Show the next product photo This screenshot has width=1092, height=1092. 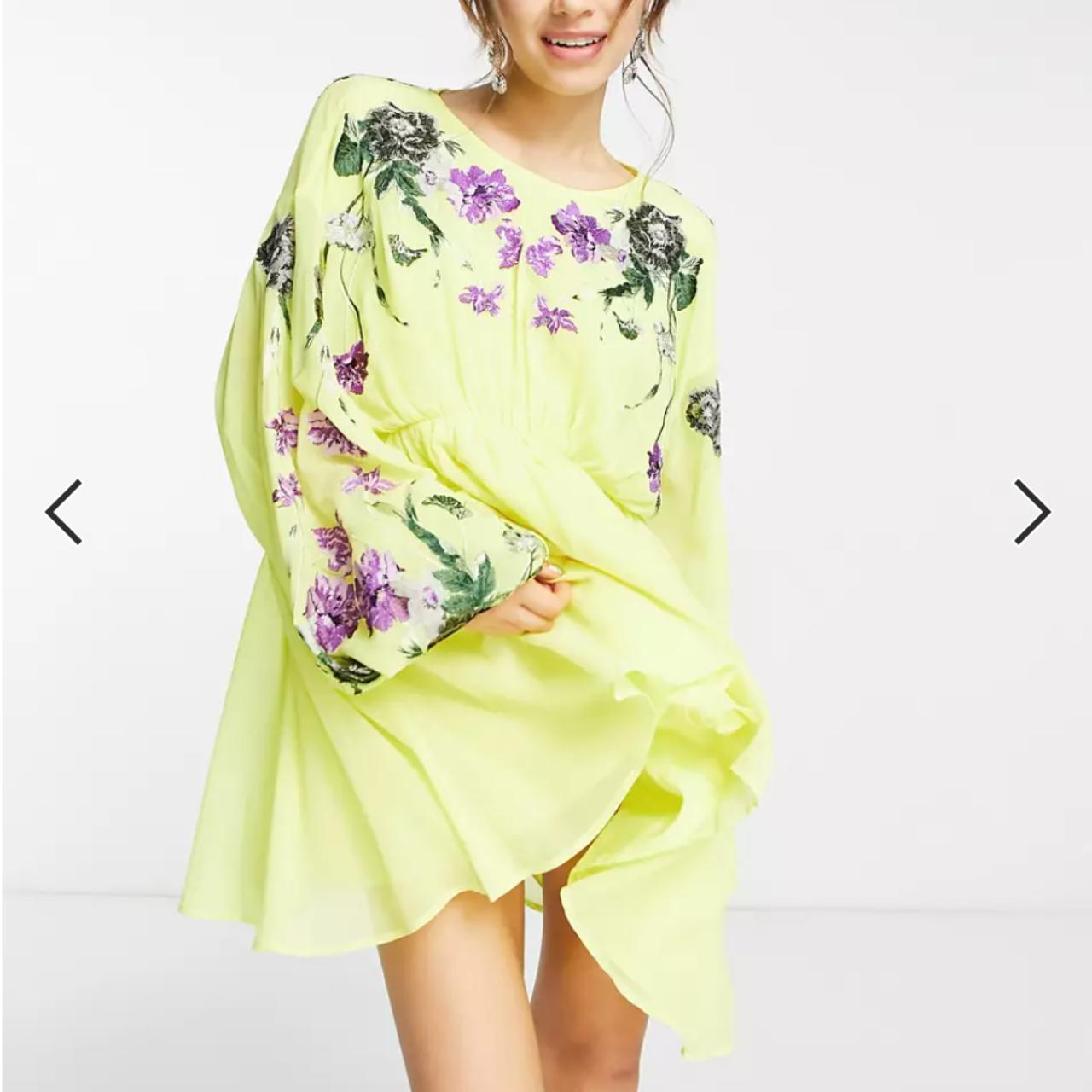click(x=1031, y=512)
